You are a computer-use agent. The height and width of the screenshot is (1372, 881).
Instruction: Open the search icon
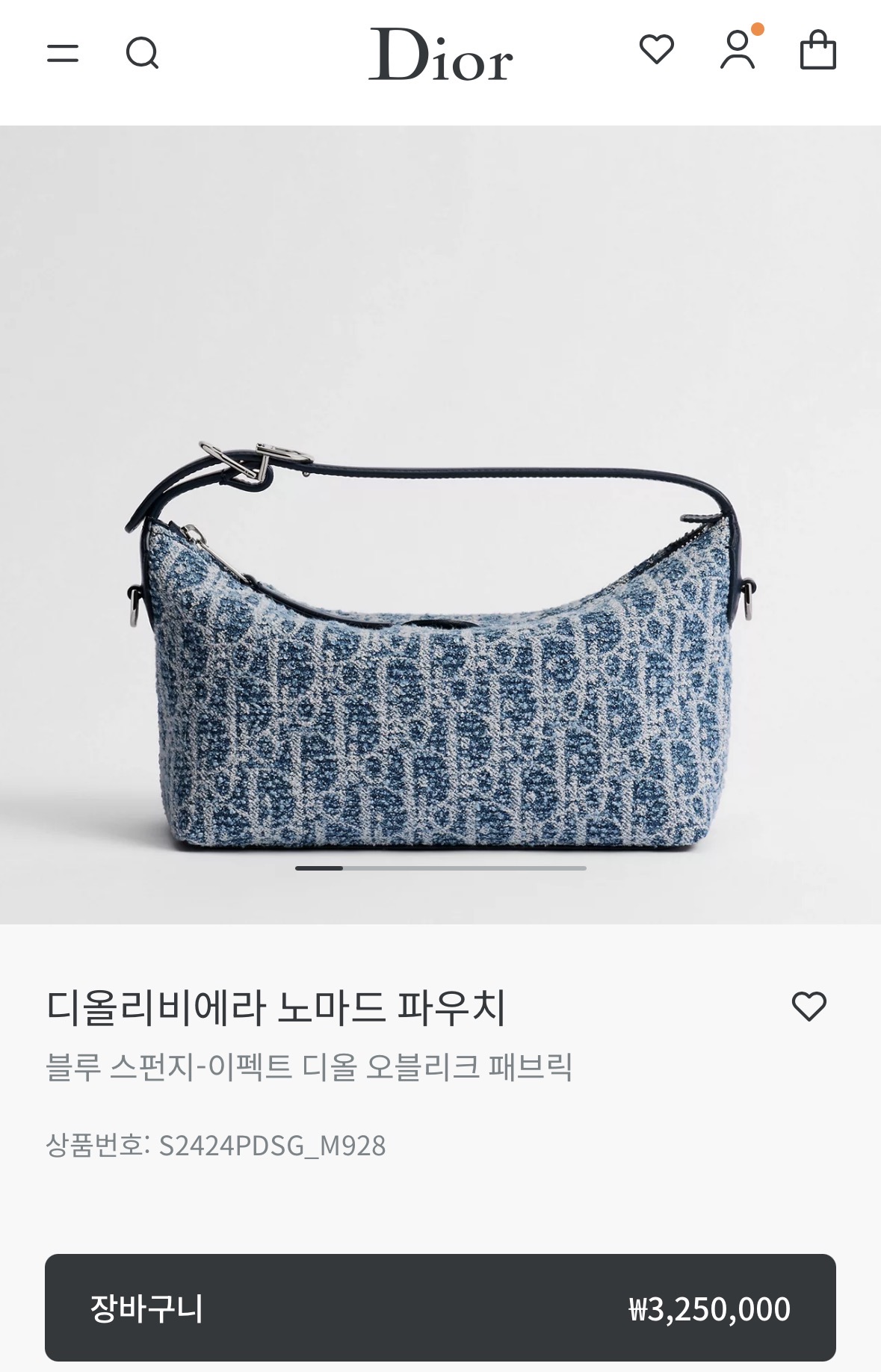click(x=142, y=53)
